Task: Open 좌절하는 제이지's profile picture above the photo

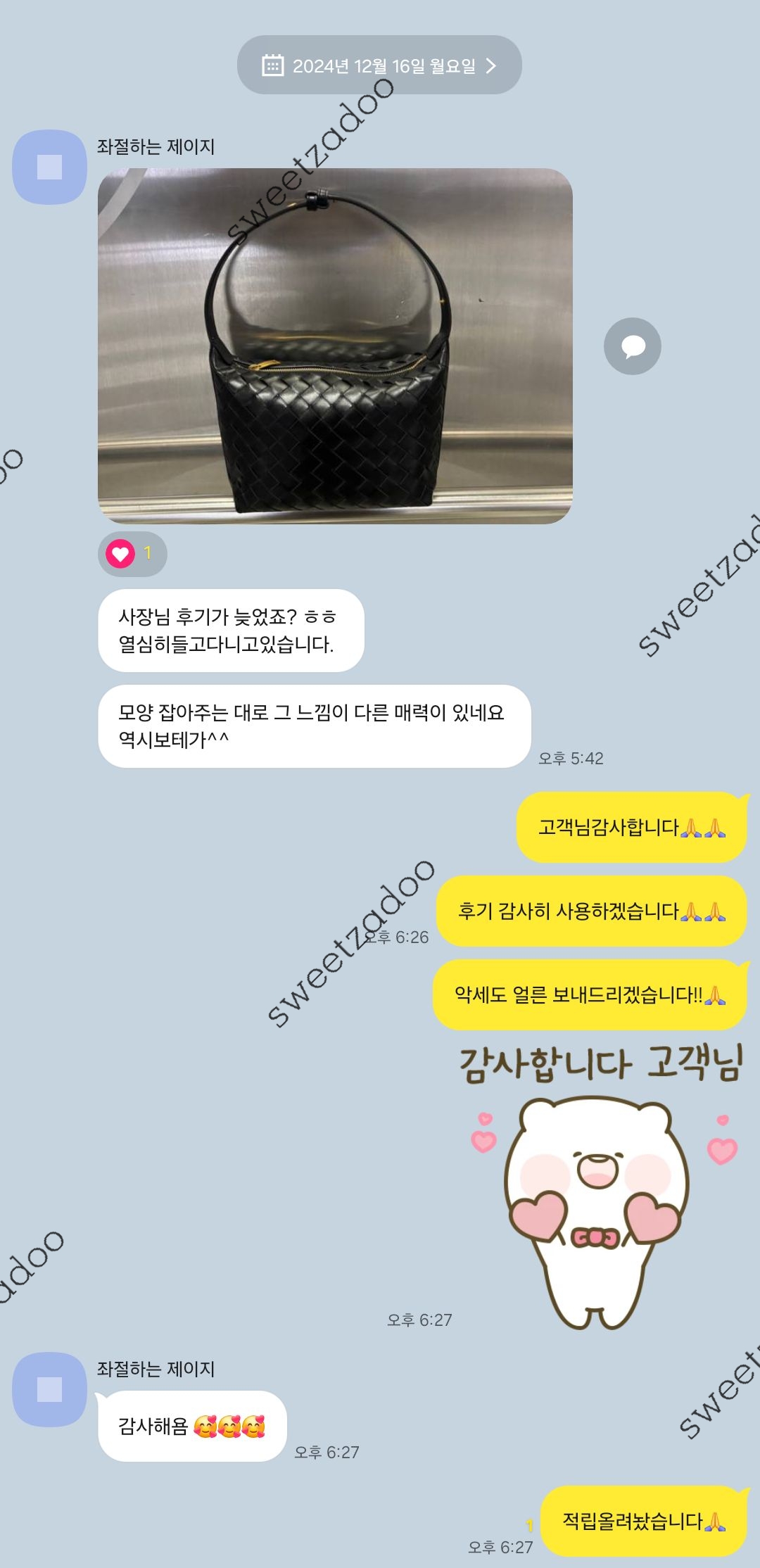Action: [49, 167]
